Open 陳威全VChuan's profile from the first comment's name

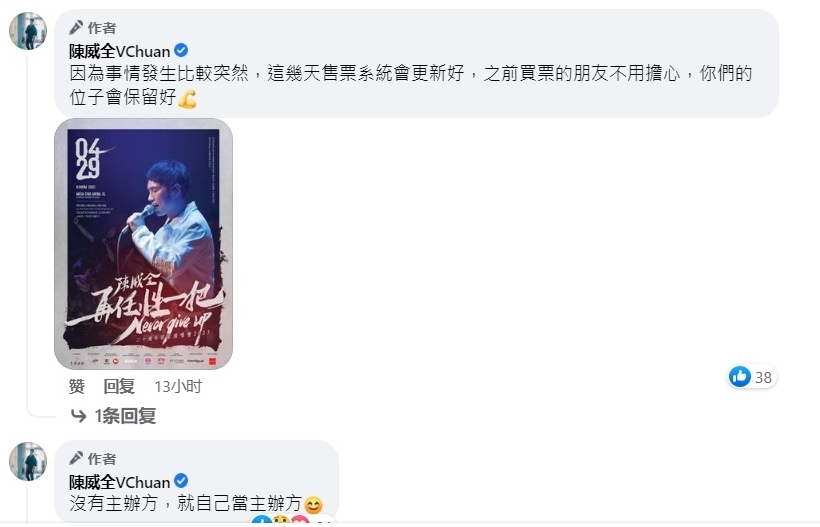pos(120,50)
